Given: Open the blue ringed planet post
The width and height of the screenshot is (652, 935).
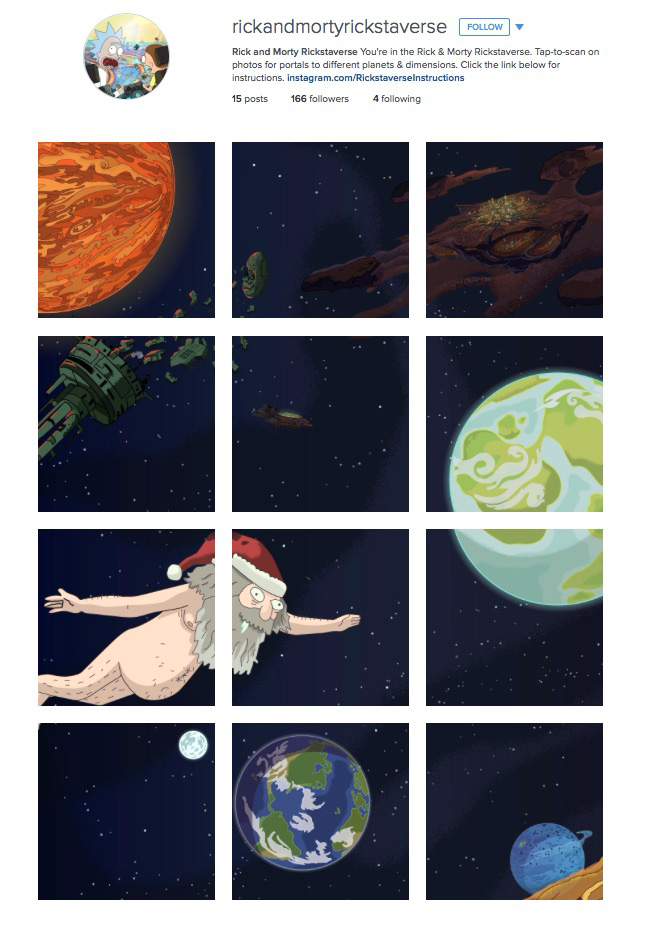Looking at the screenshot, I should tap(514, 811).
